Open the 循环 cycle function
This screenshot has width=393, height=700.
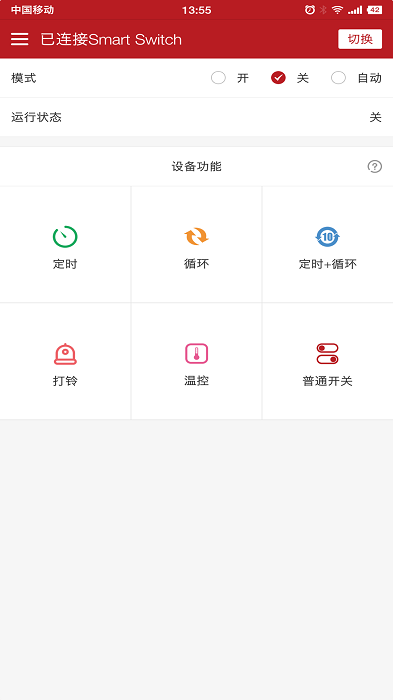196,245
